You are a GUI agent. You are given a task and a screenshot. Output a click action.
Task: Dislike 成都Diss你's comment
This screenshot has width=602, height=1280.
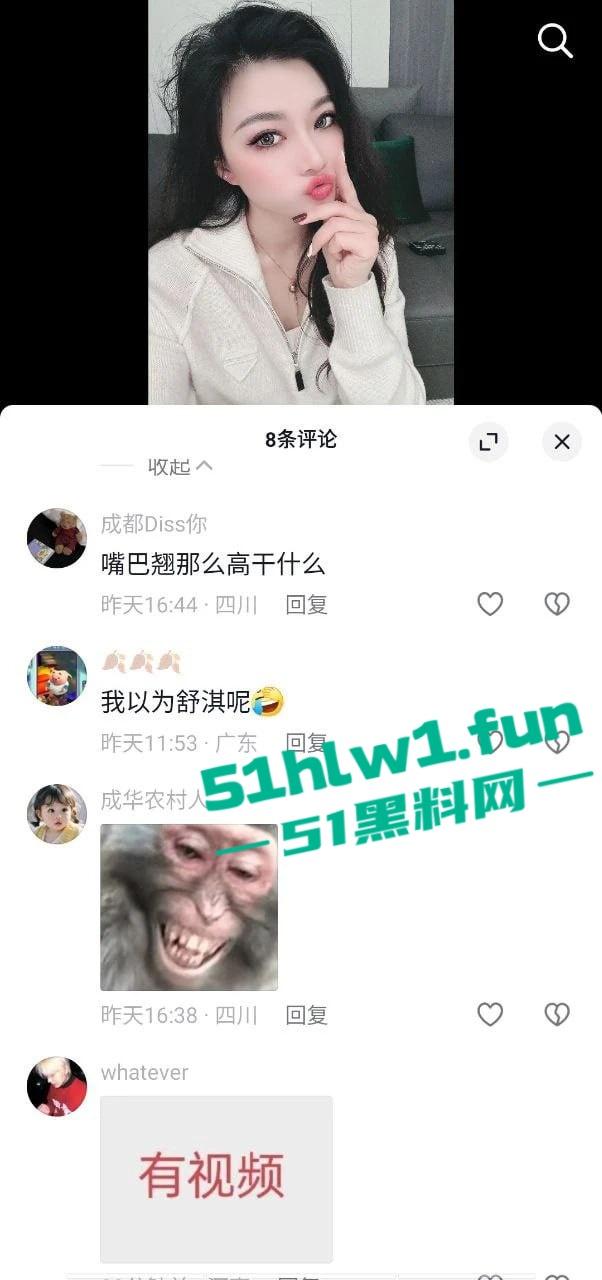pos(556,604)
